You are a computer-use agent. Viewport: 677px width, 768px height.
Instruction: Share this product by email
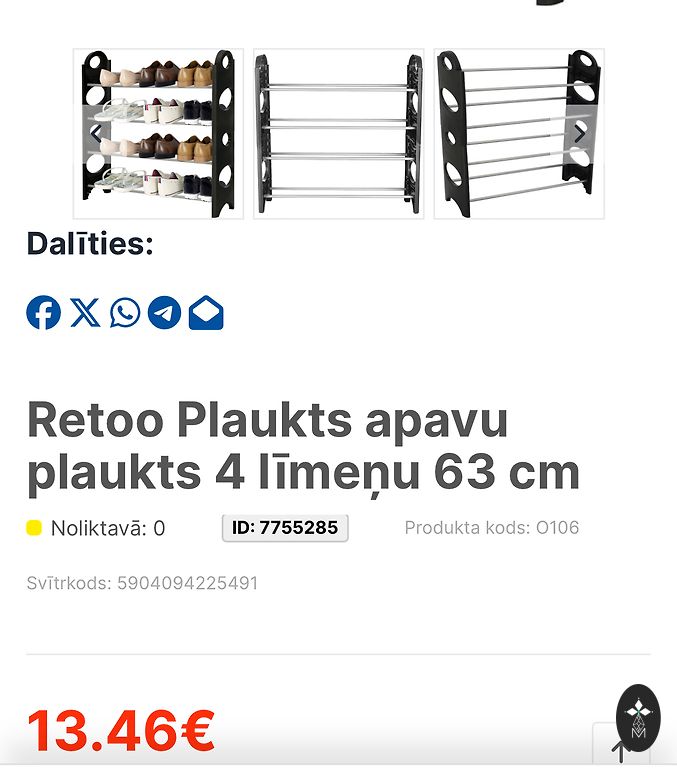(x=206, y=313)
